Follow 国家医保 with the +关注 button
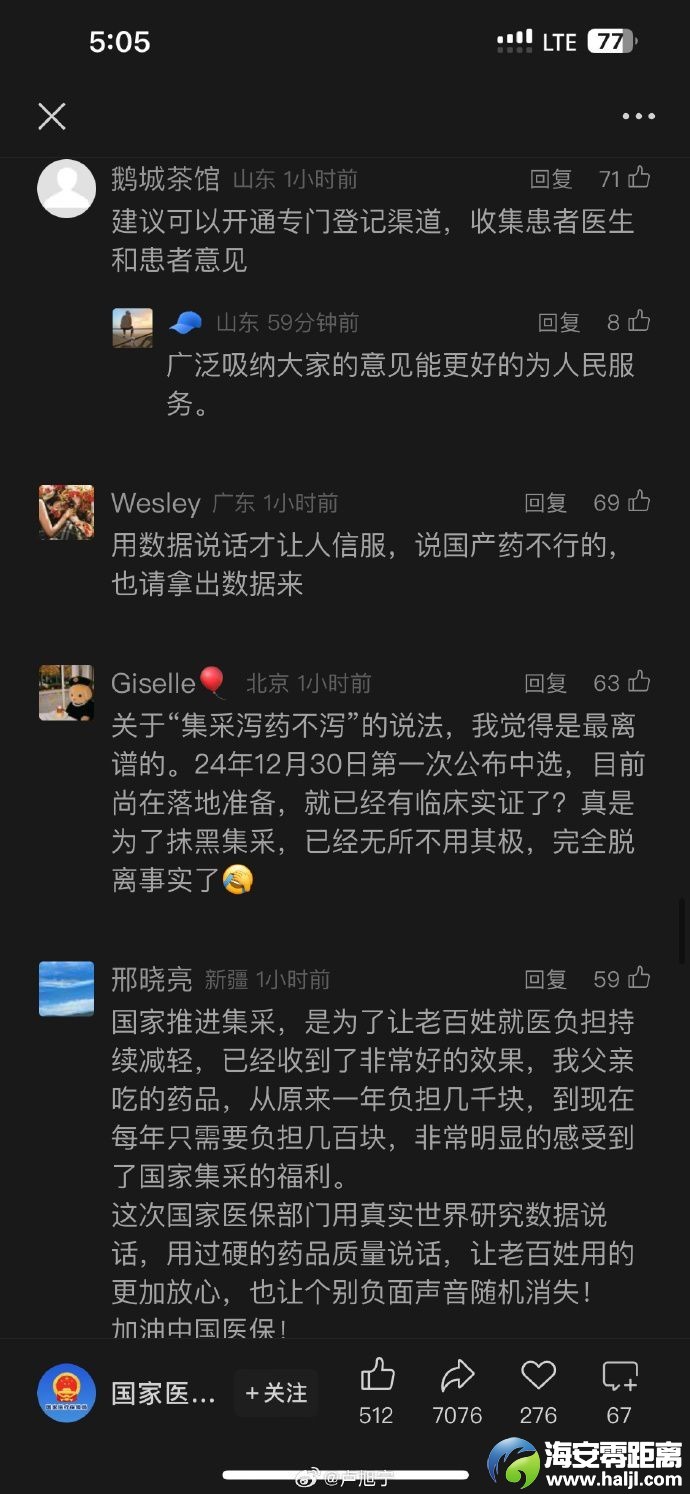This screenshot has height=1494, width=690. pos(277,1393)
